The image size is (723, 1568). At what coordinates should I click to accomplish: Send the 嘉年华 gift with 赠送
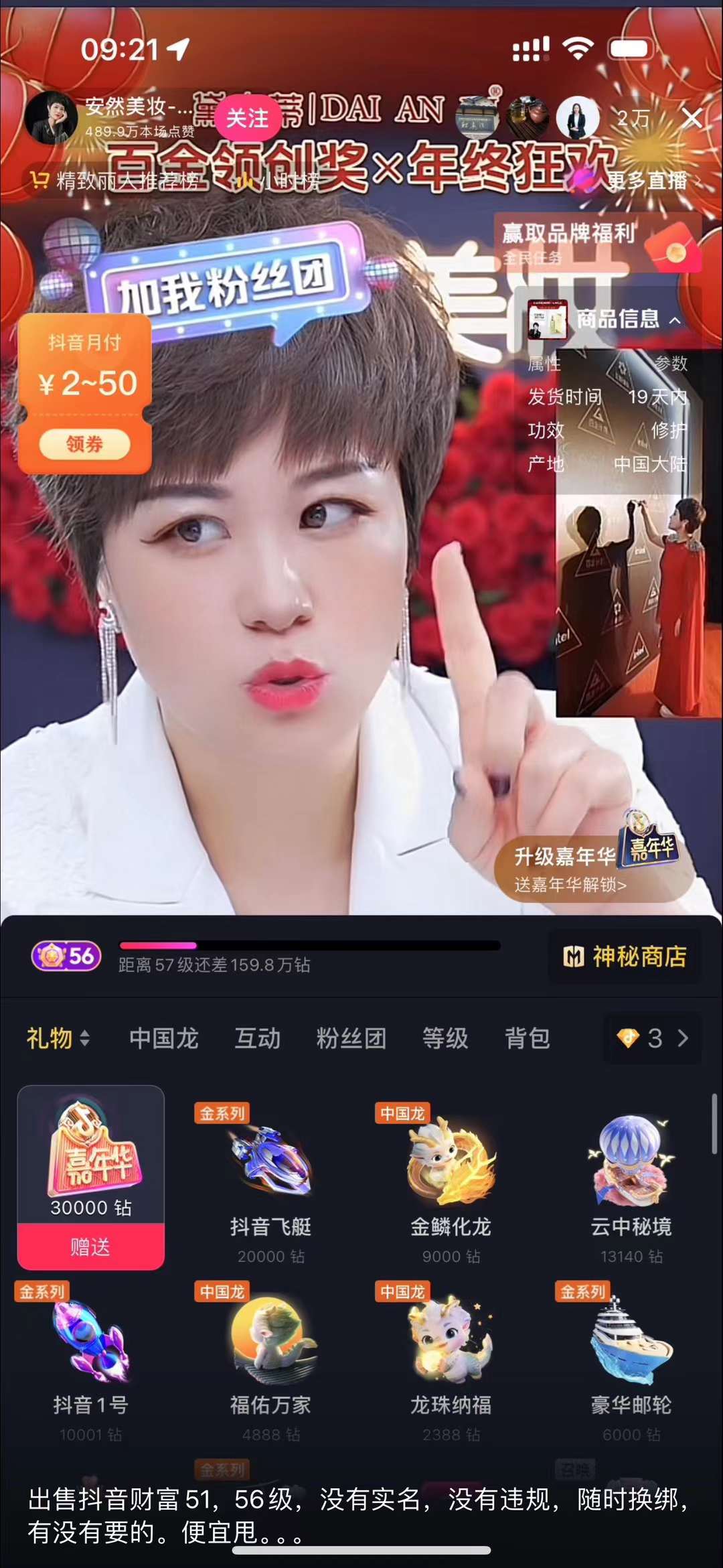[x=90, y=1246]
